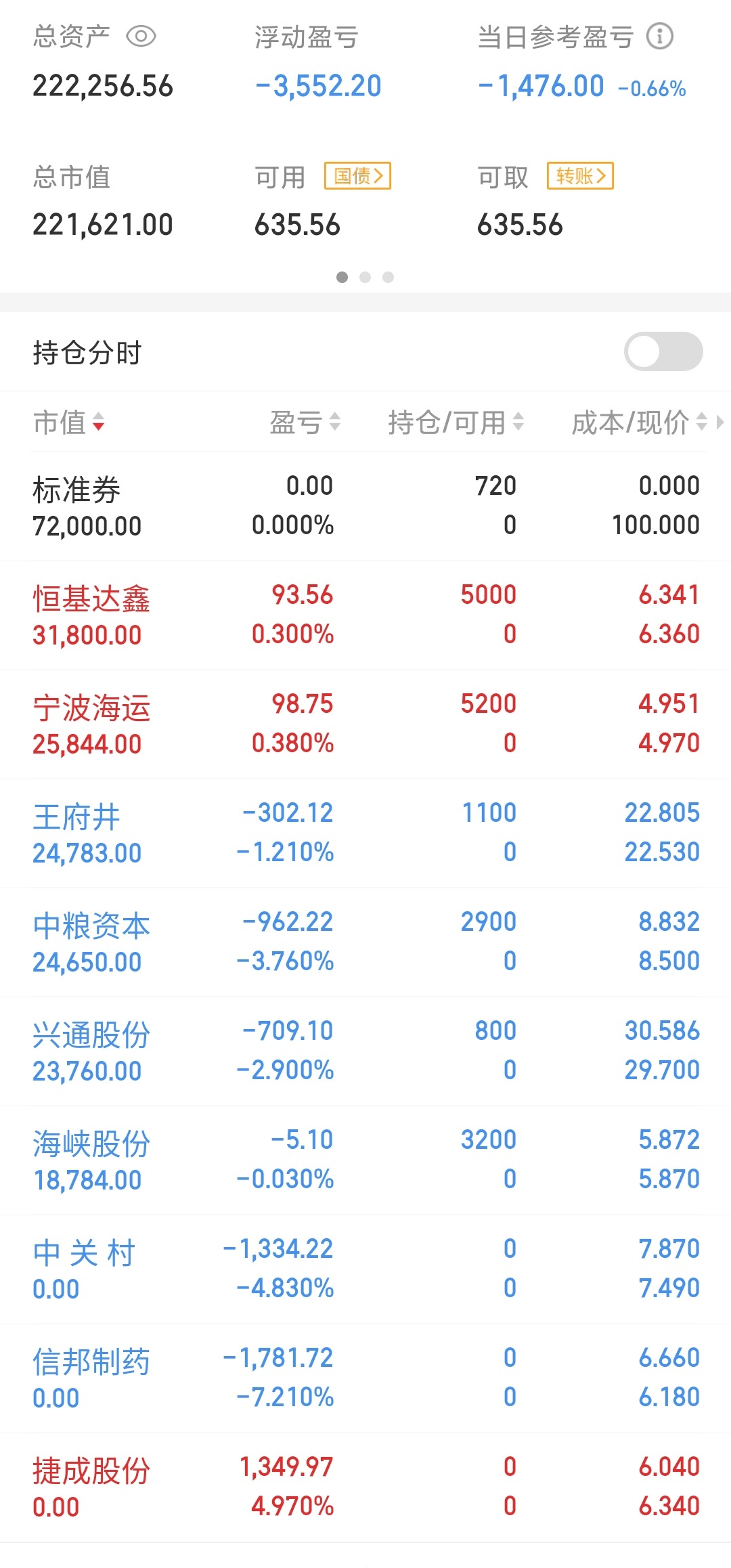731x1568 pixels.
Task: Sort by 成本/现价 column
Action: pyautogui.click(x=640, y=422)
